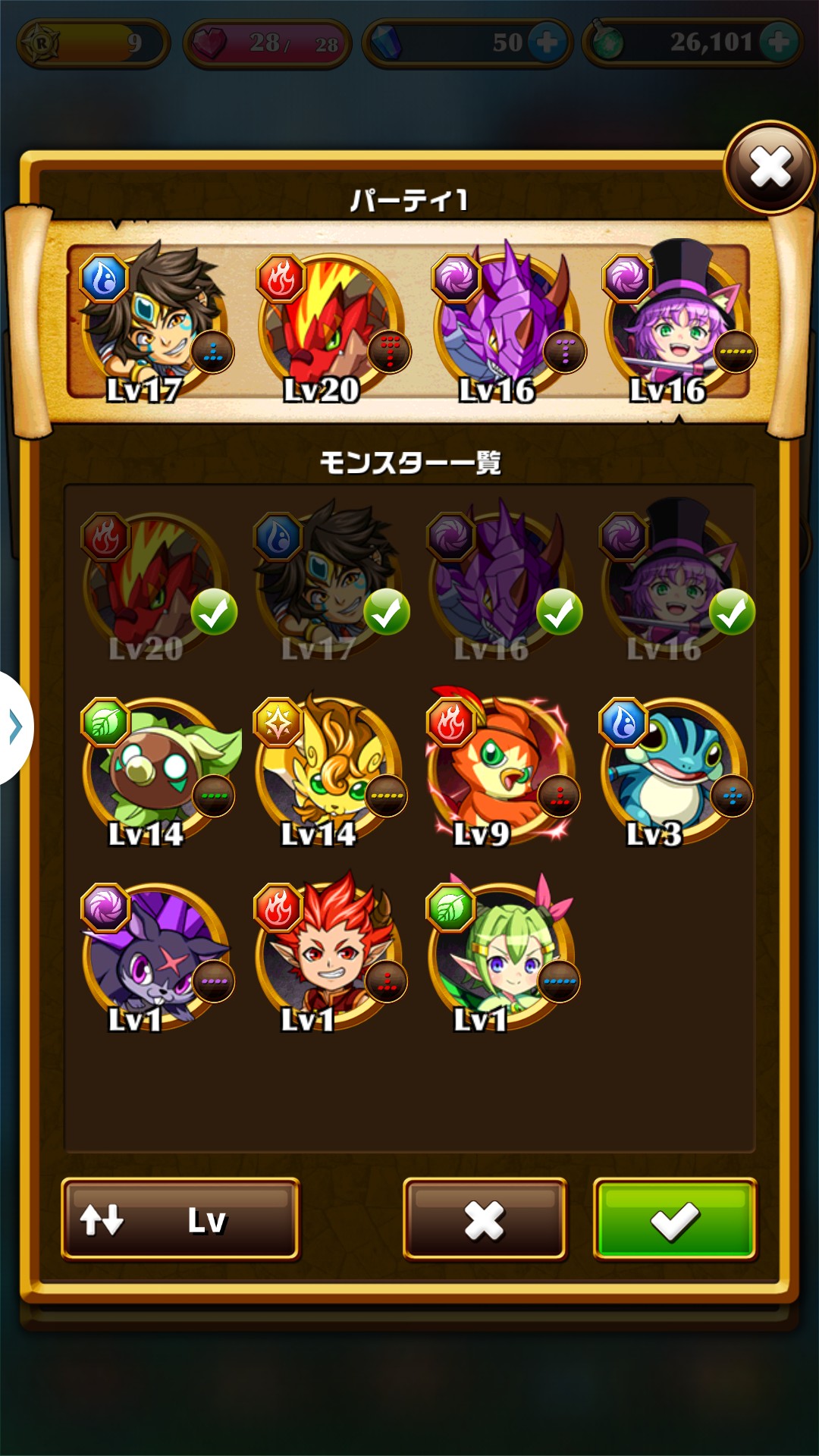This screenshot has width=819, height=1456.
Task: Close the party edit dialog
Action: pos(769,167)
